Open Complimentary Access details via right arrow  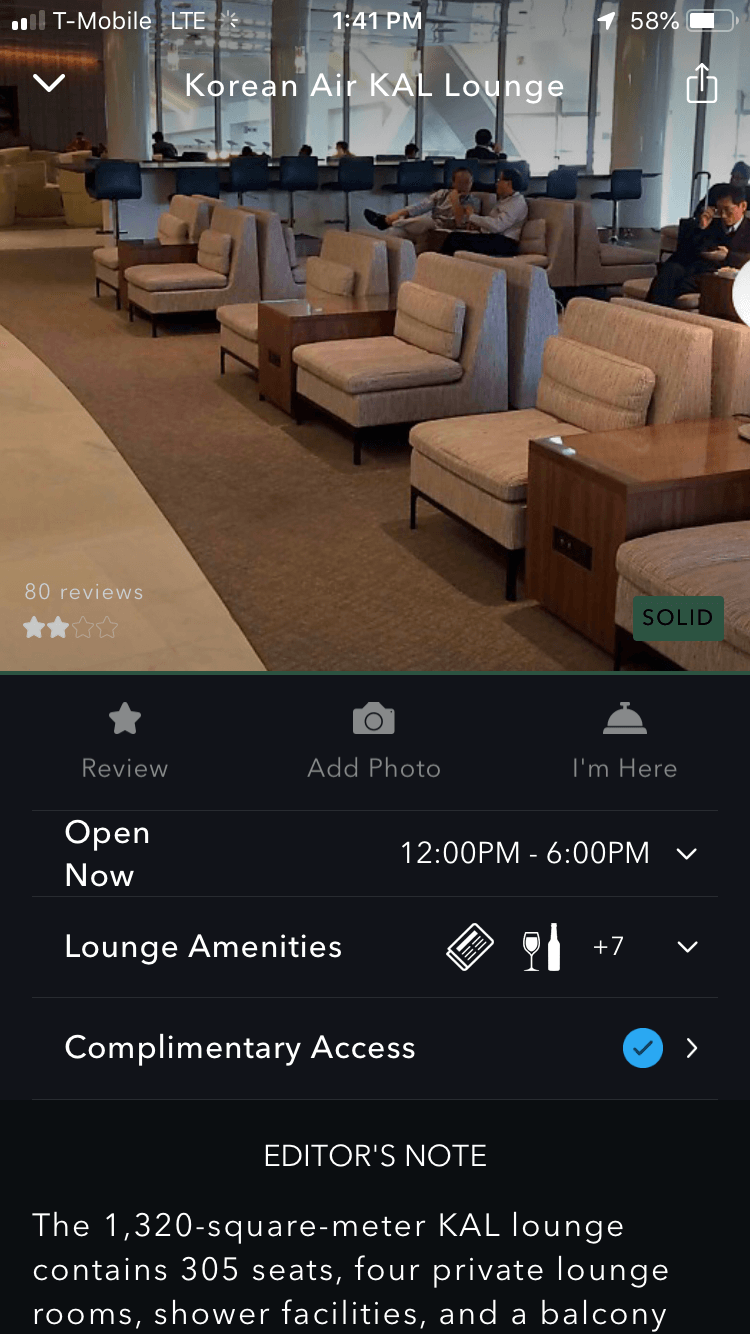tap(692, 1048)
